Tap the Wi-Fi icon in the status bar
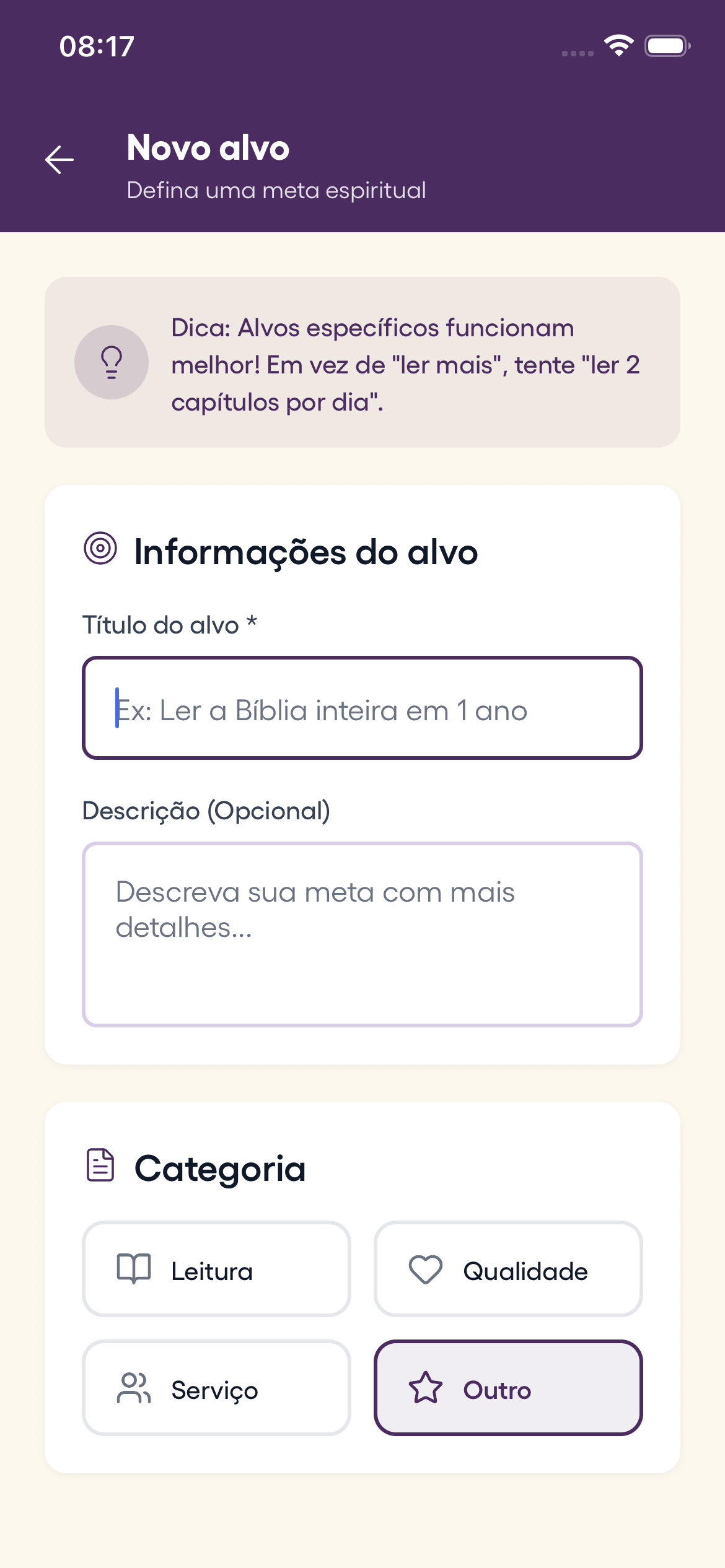The image size is (725, 1568). point(618,45)
